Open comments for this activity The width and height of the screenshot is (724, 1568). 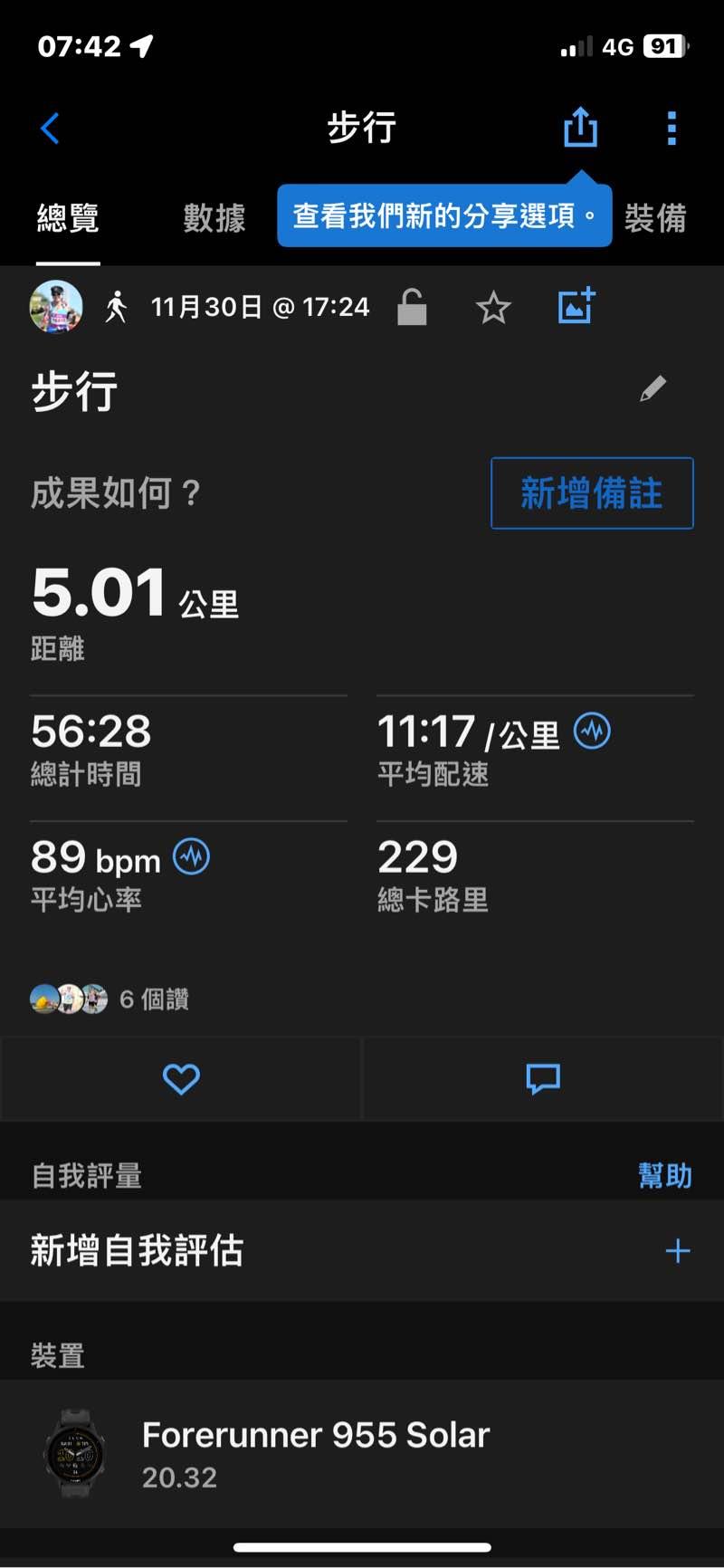[543, 1079]
